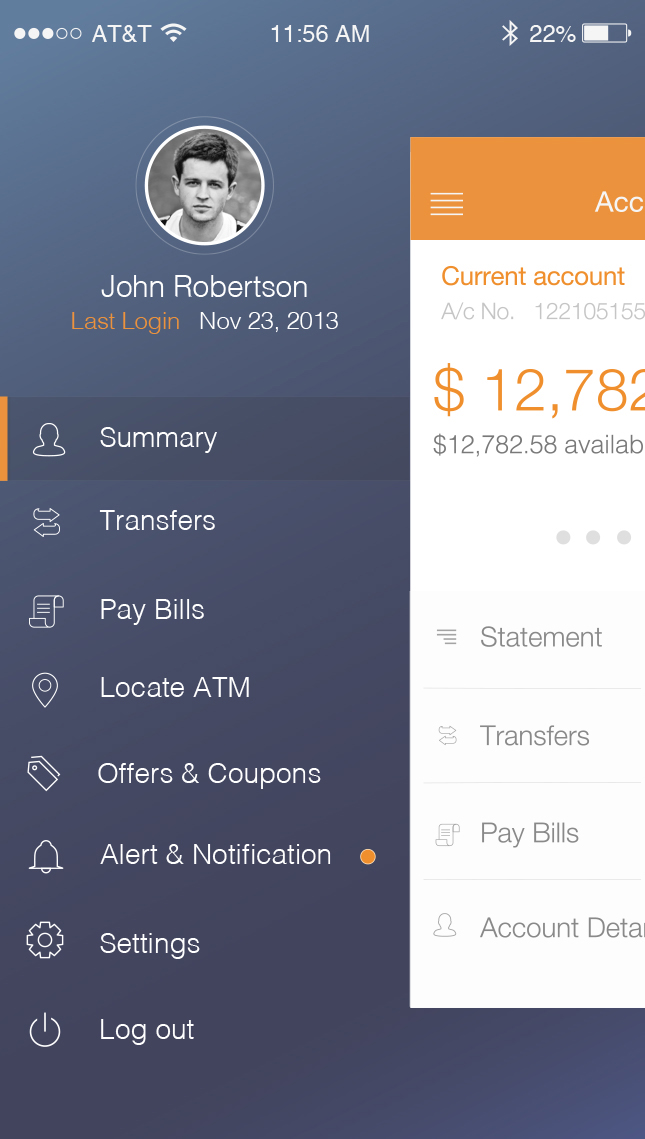
Task: Tap the hamburger menu button
Action: [446, 204]
